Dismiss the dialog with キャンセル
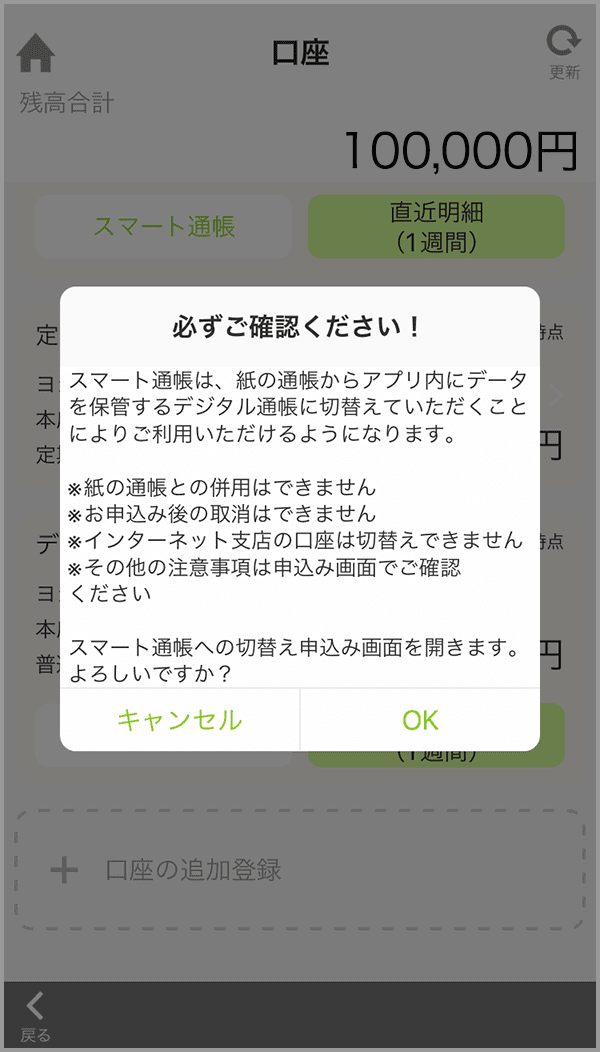Viewport: 600px width, 1052px height. 180,720
